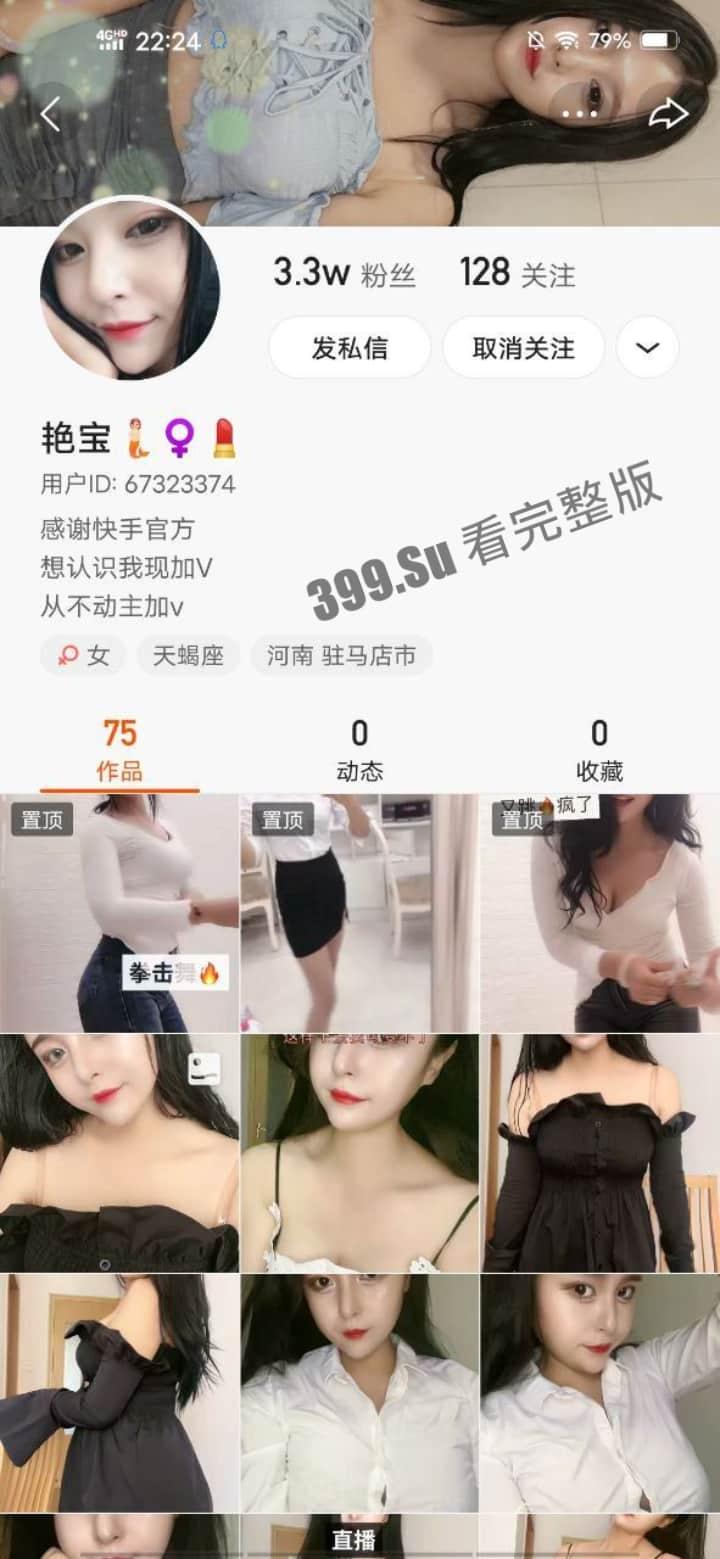
Task: Open the share icon at top right
Action: click(x=668, y=113)
